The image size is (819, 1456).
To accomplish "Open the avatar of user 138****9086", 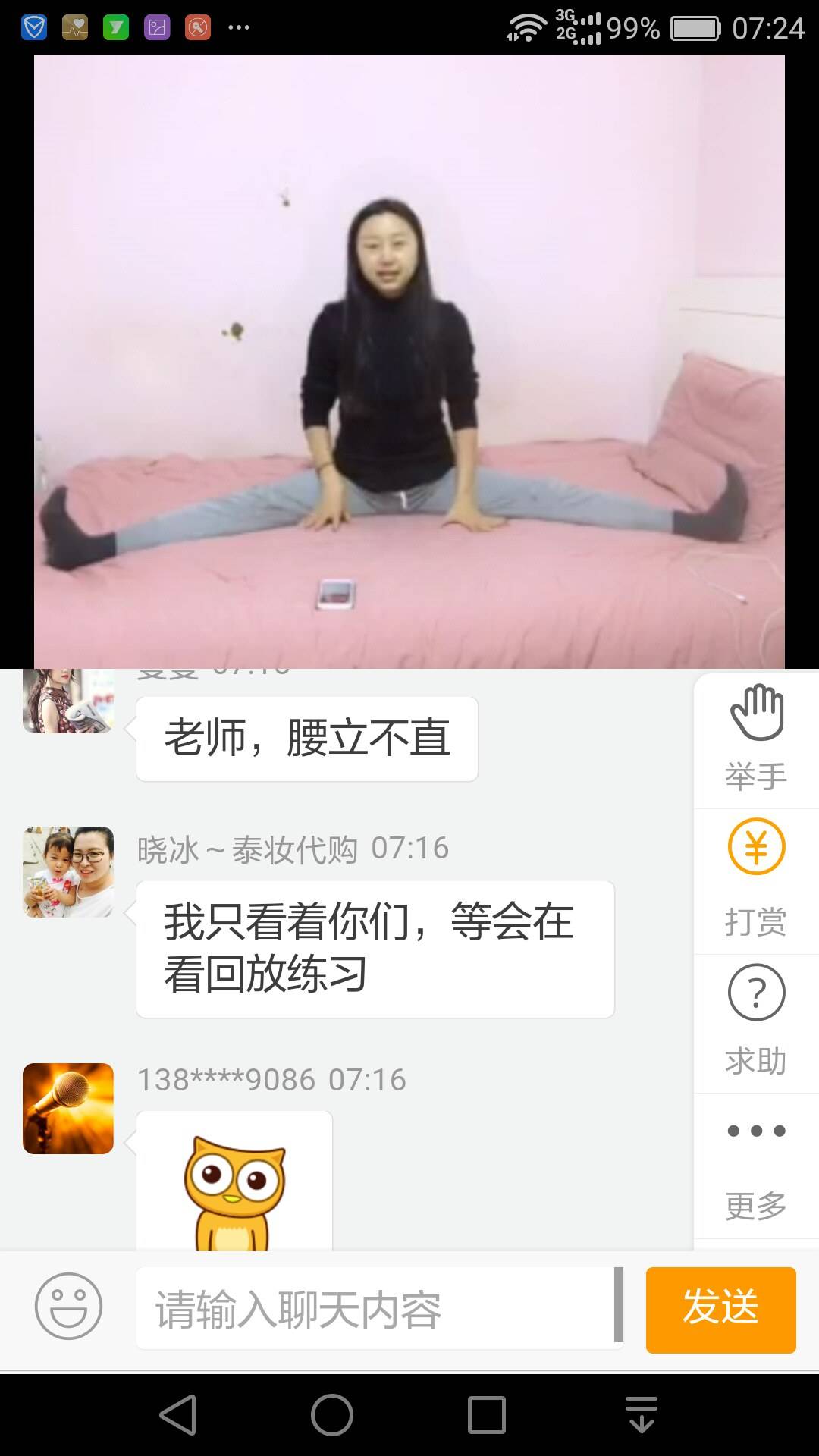I will [68, 1109].
